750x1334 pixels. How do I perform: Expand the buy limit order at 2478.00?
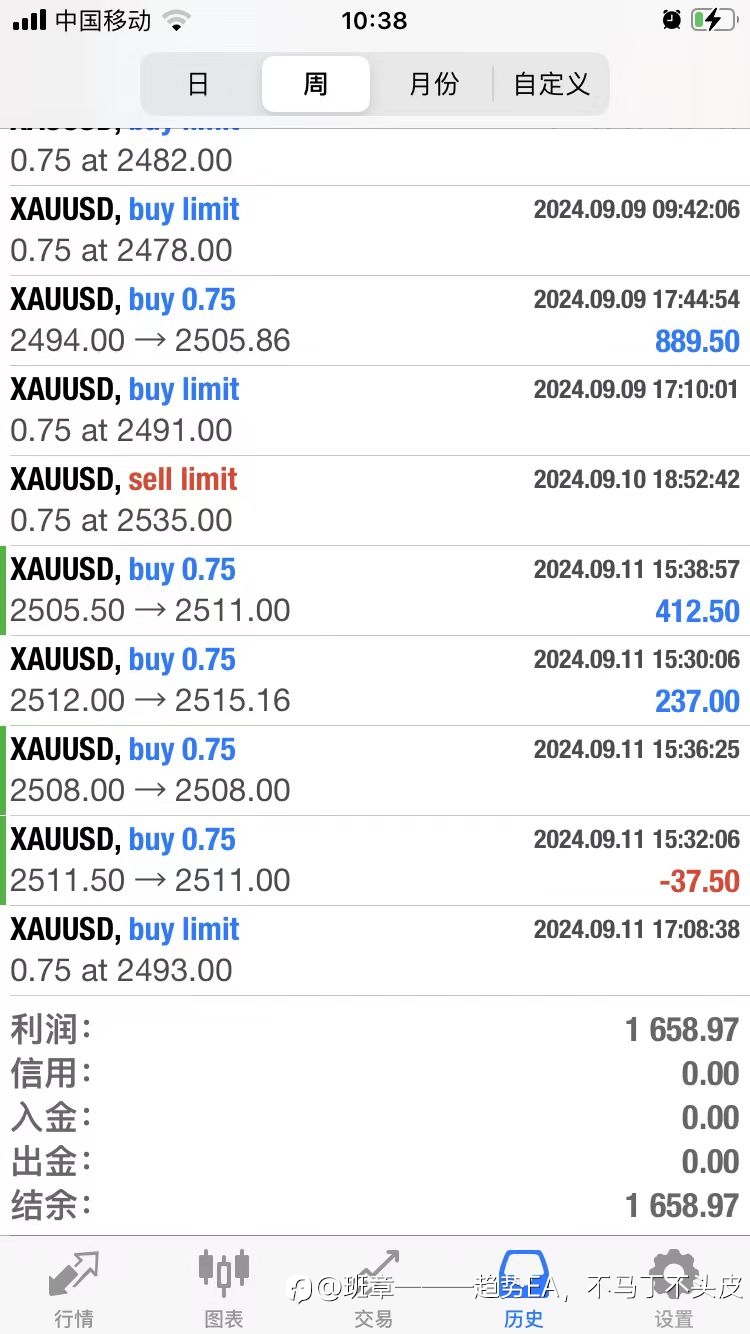tap(375, 231)
